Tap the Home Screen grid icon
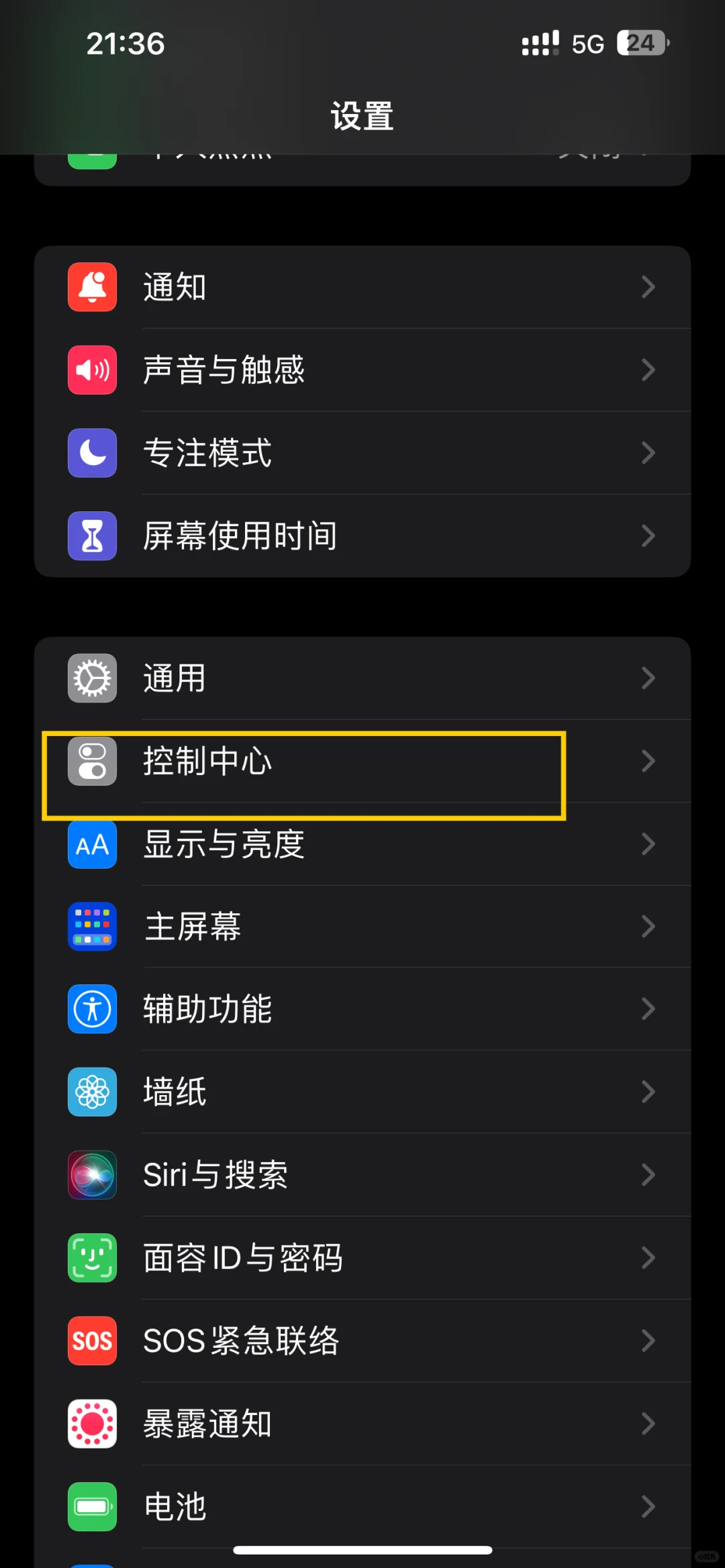725x1568 pixels. click(x=92, y=927)
